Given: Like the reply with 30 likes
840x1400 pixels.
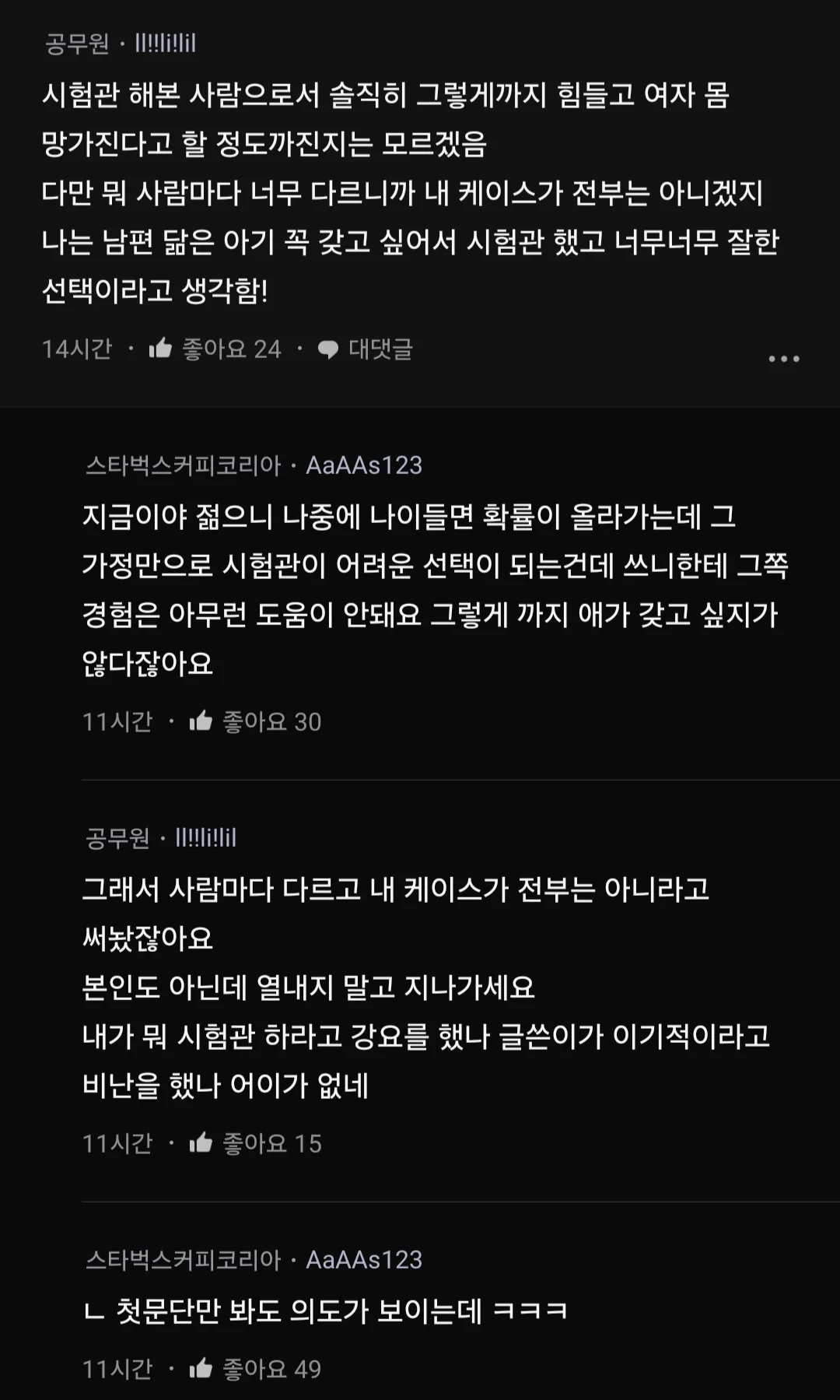Looking at the screenshot, I should pyautogui.click(x=201, y=721).
